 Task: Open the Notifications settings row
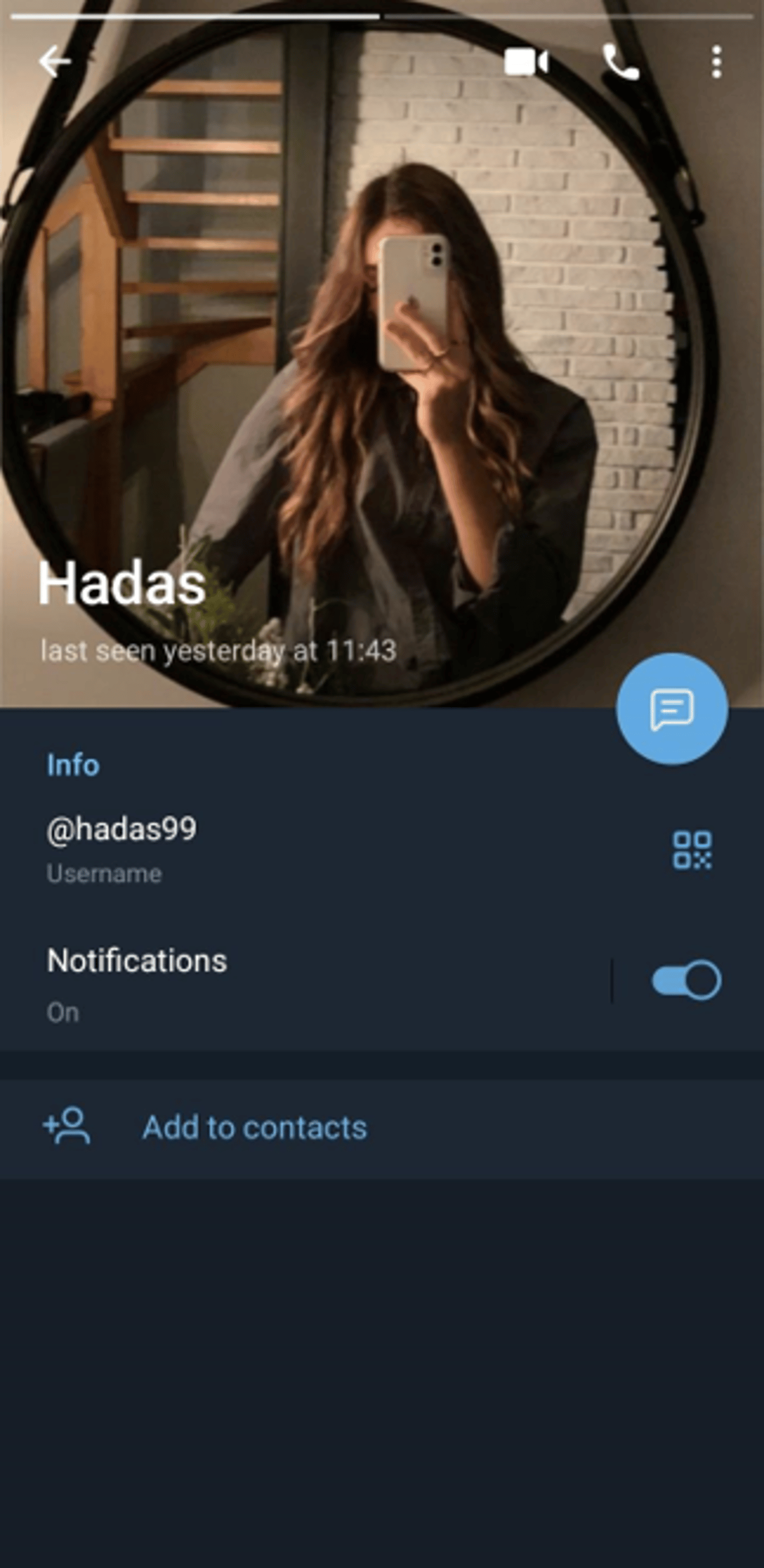pos(305,983)
